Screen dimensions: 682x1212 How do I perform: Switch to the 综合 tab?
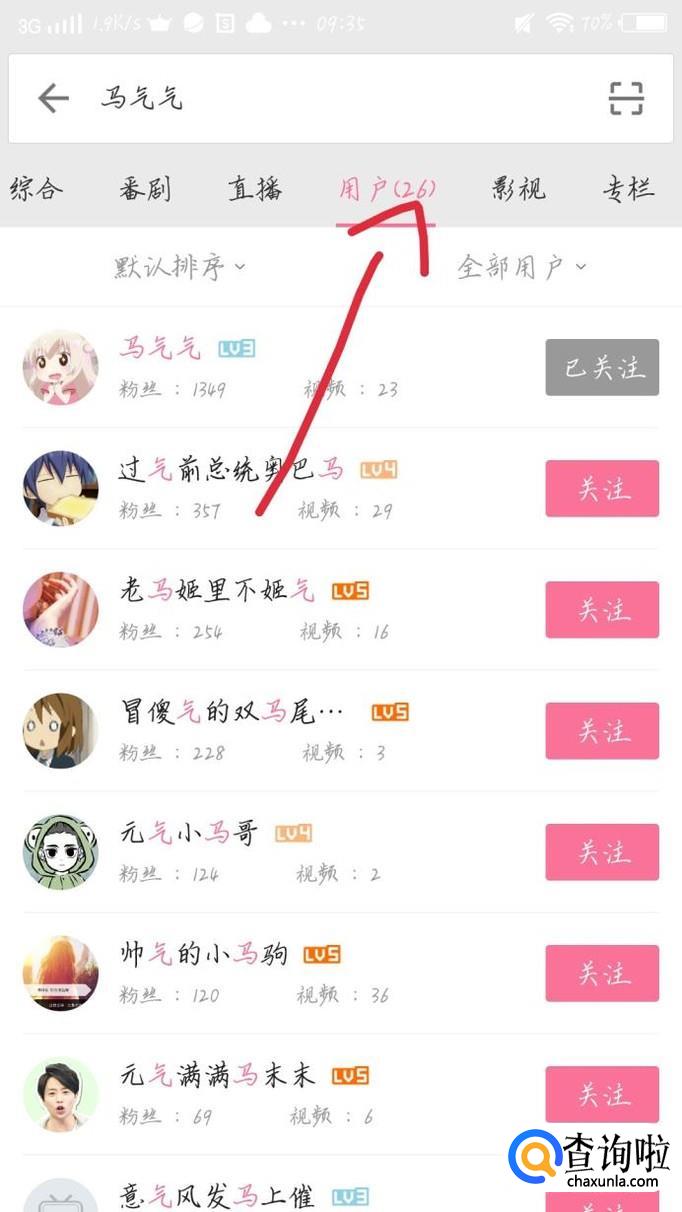click(x=36, y=188)
